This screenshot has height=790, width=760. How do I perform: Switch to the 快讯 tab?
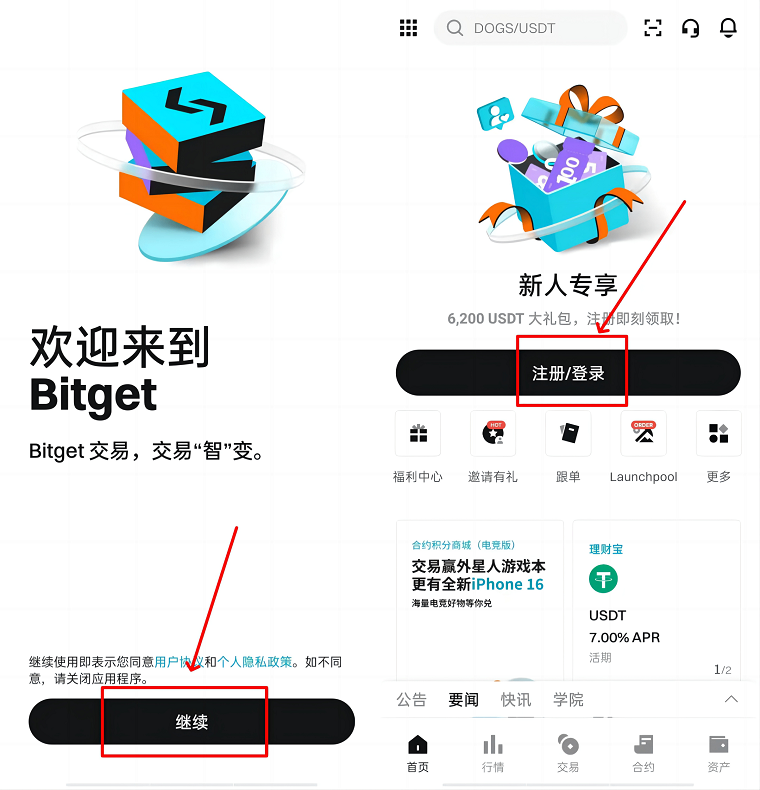516,699
